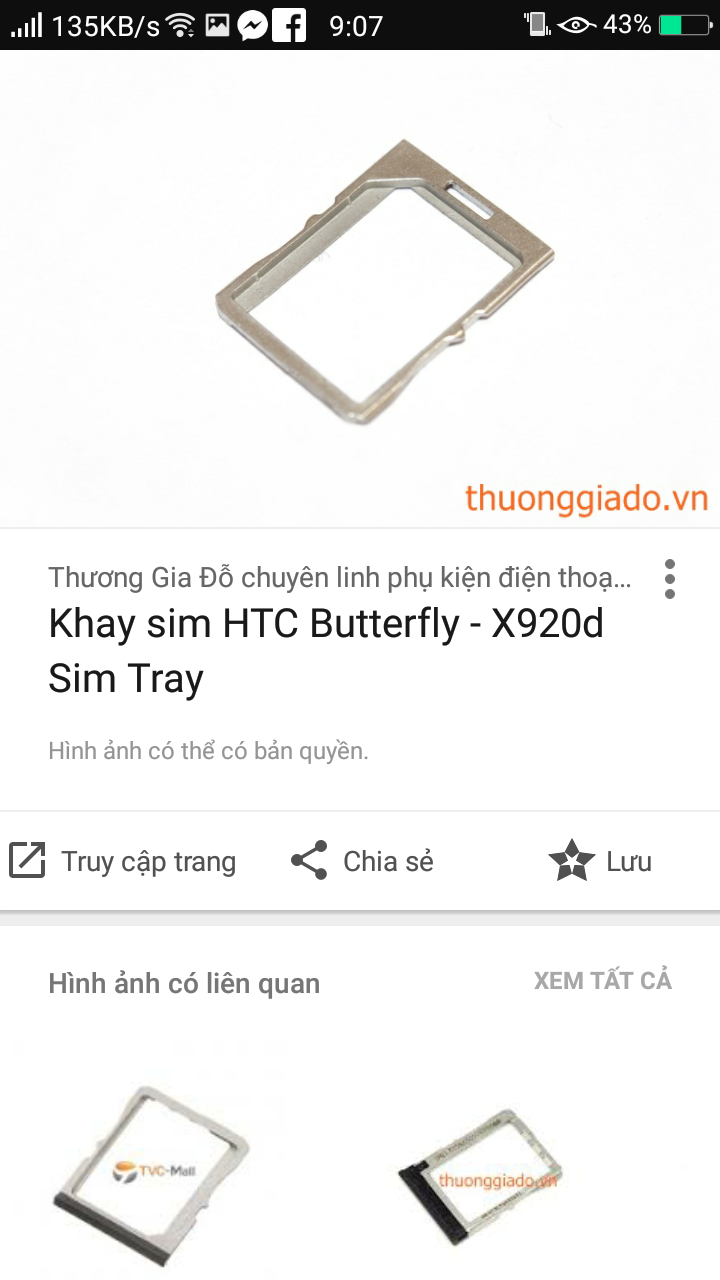Open XEM TẤT CẢ related images

tap(603, 981)
